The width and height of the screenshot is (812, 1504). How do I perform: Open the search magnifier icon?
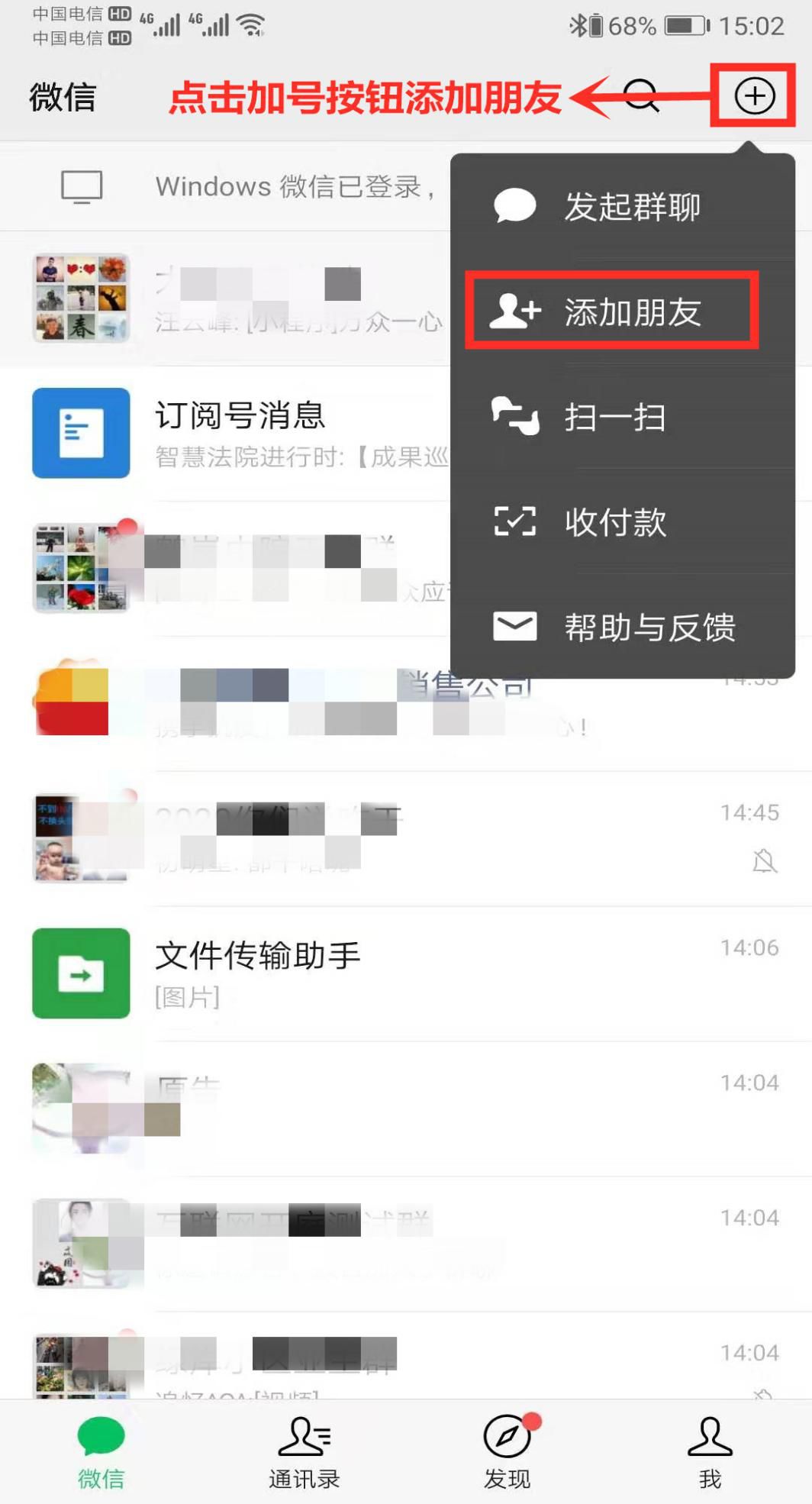(642, 96)
